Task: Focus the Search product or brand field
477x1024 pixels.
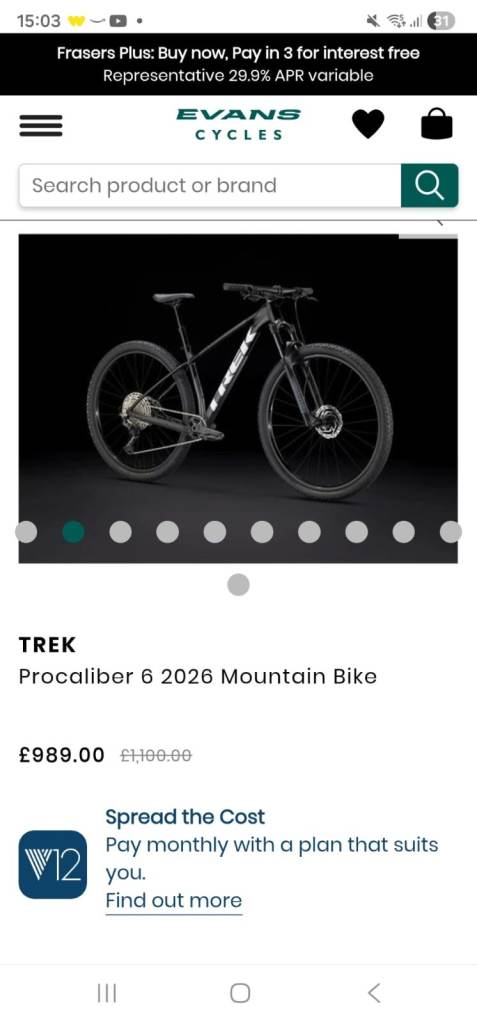Action: pyautogui.click(x=210, y=185)
